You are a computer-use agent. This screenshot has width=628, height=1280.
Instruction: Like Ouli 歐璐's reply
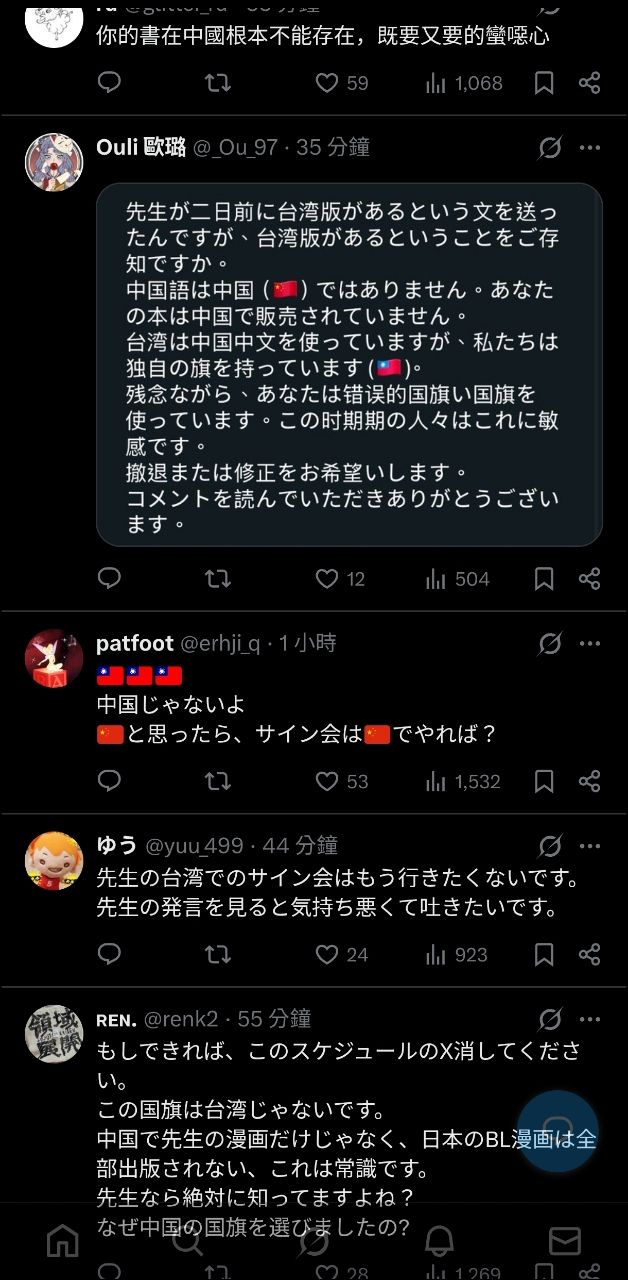(327, 578)
